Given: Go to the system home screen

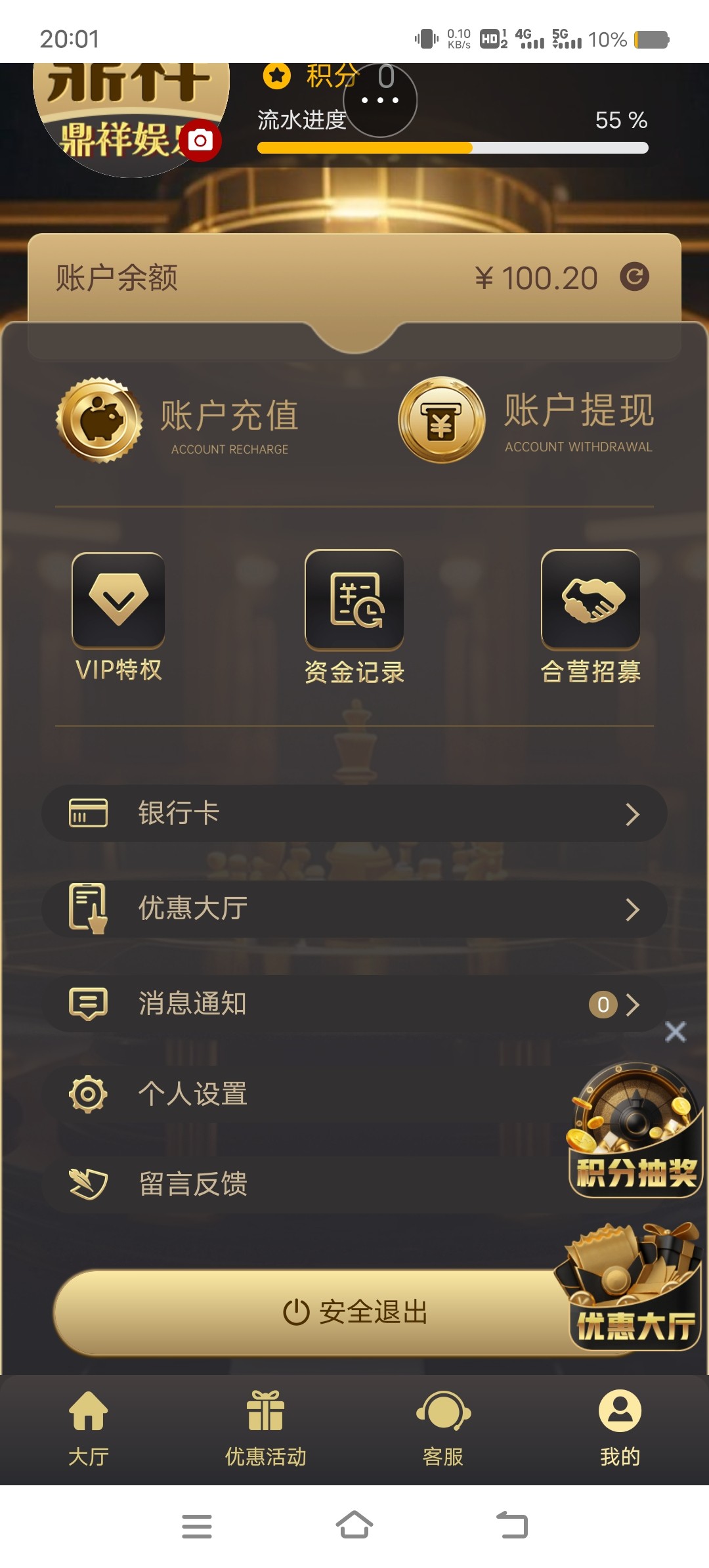Looking at the screenshot, I should [x=354, y=1525].
